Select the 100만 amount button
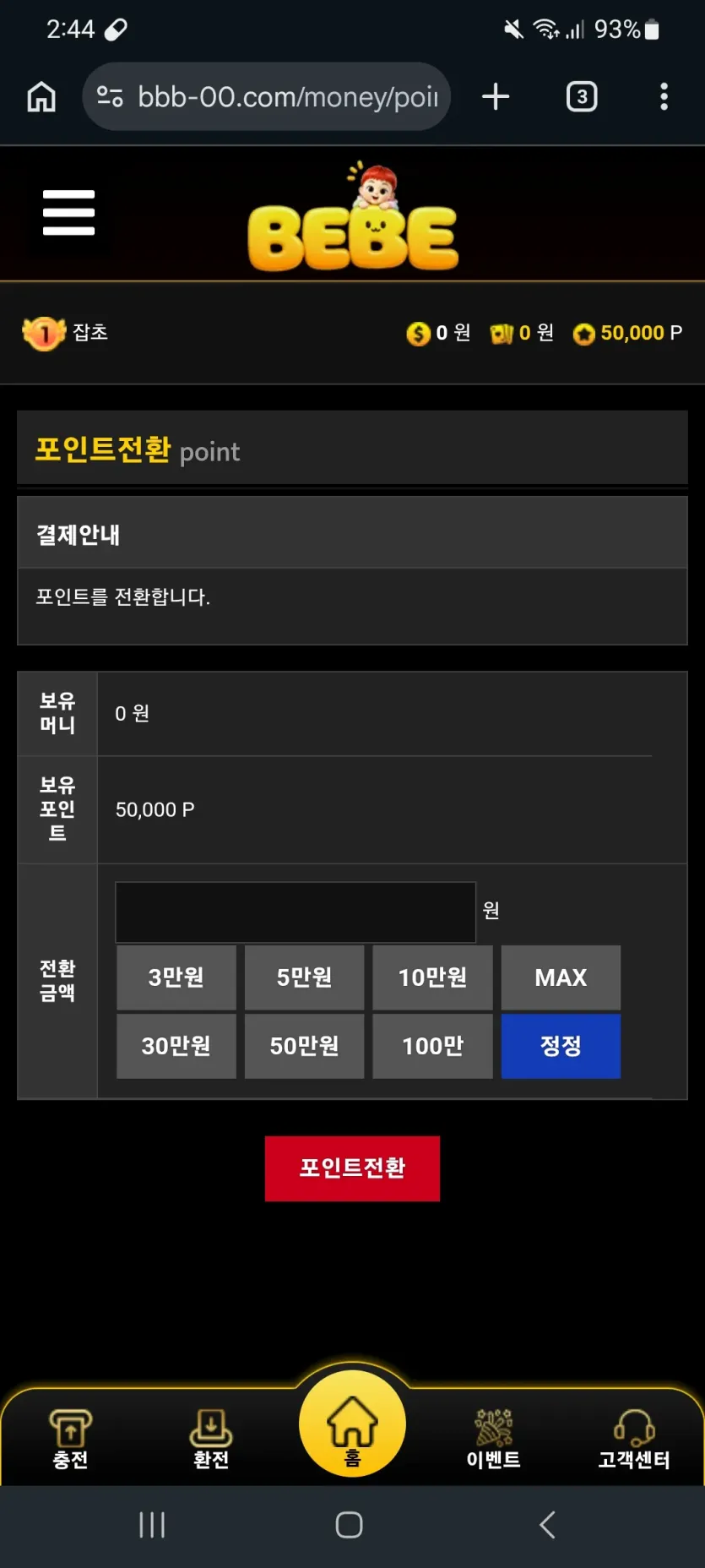This screenshot has height=1568, width=705. pyautogui.click(x=433, y=1046)
